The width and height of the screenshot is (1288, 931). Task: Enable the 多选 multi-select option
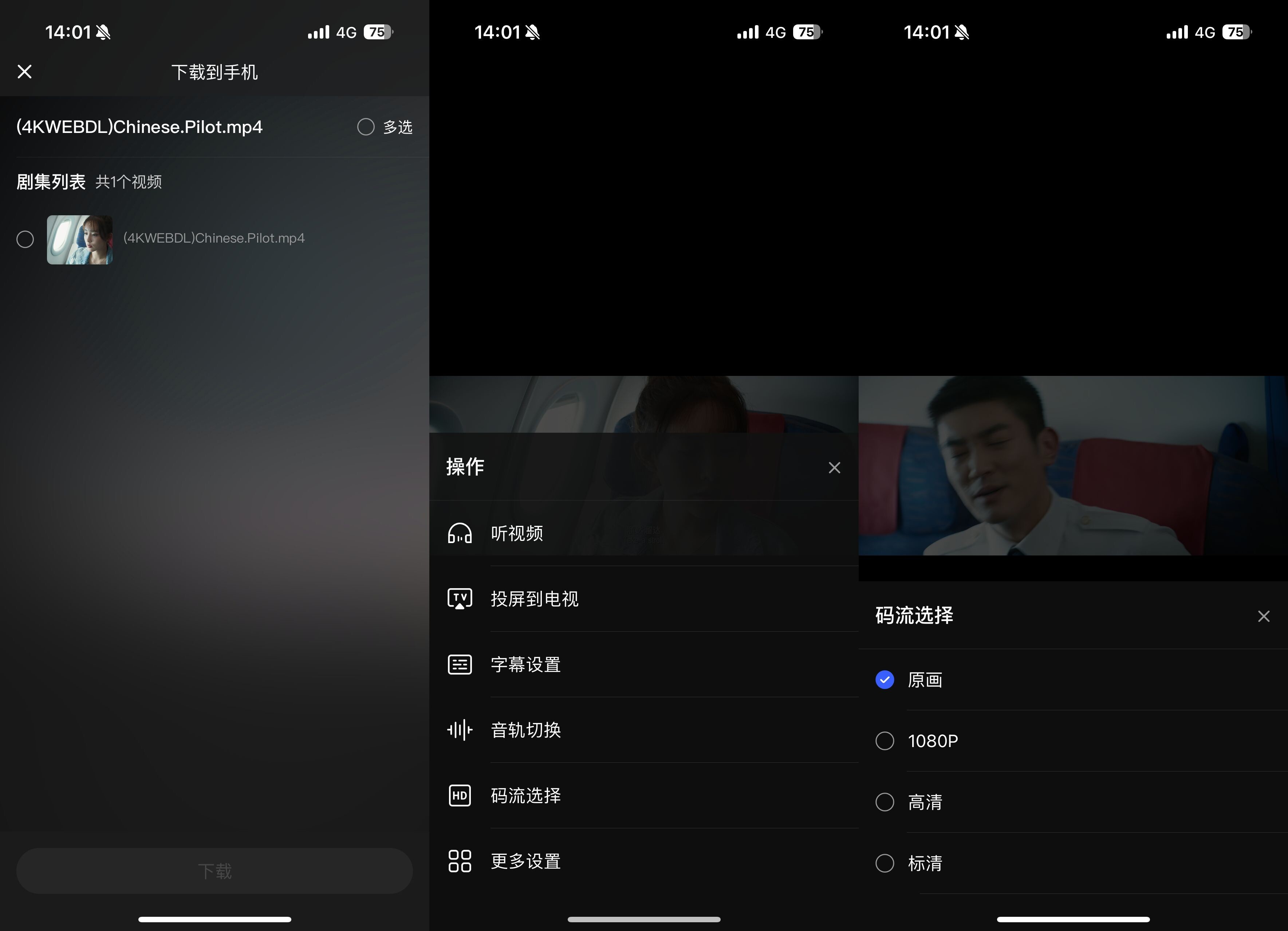366,127
